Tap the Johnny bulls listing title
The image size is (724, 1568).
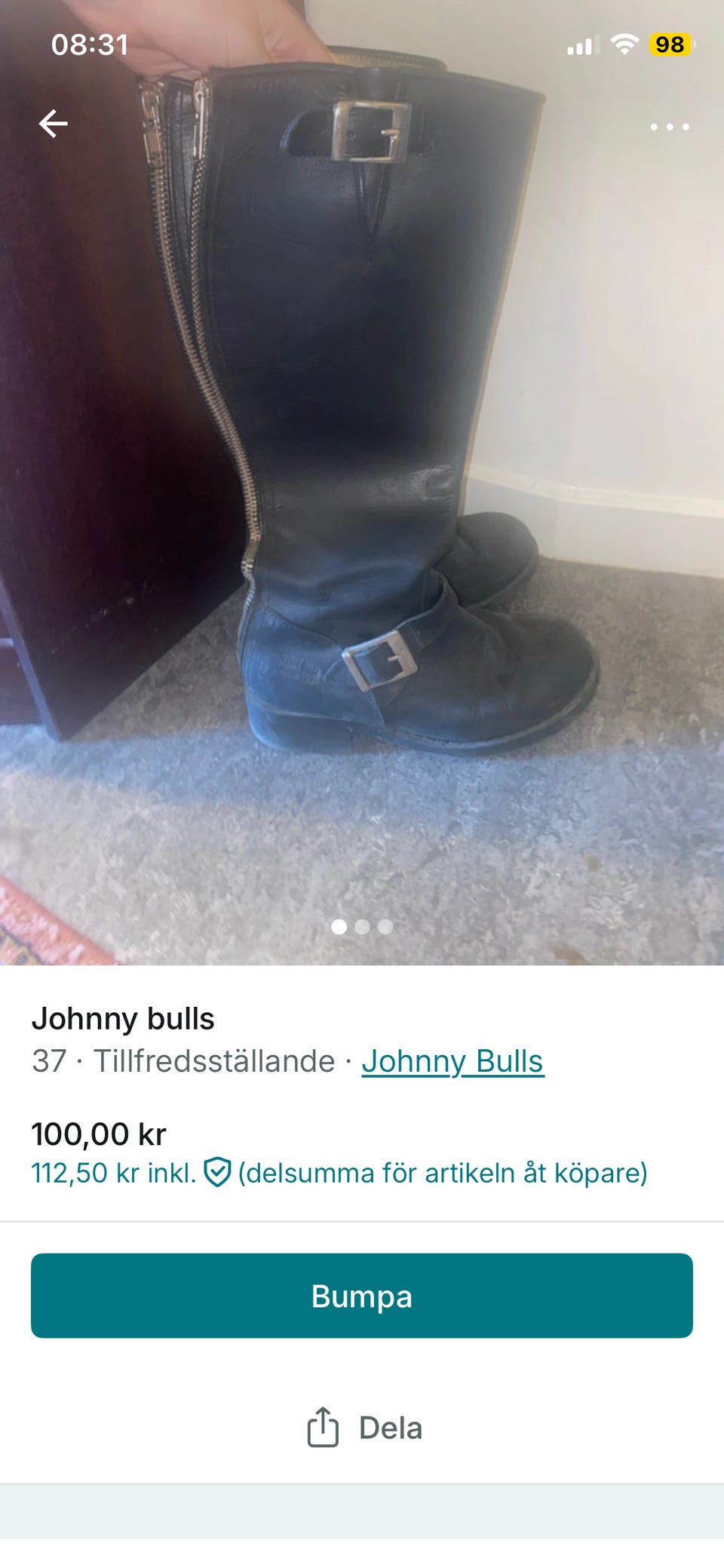(x=123, y=1019)
